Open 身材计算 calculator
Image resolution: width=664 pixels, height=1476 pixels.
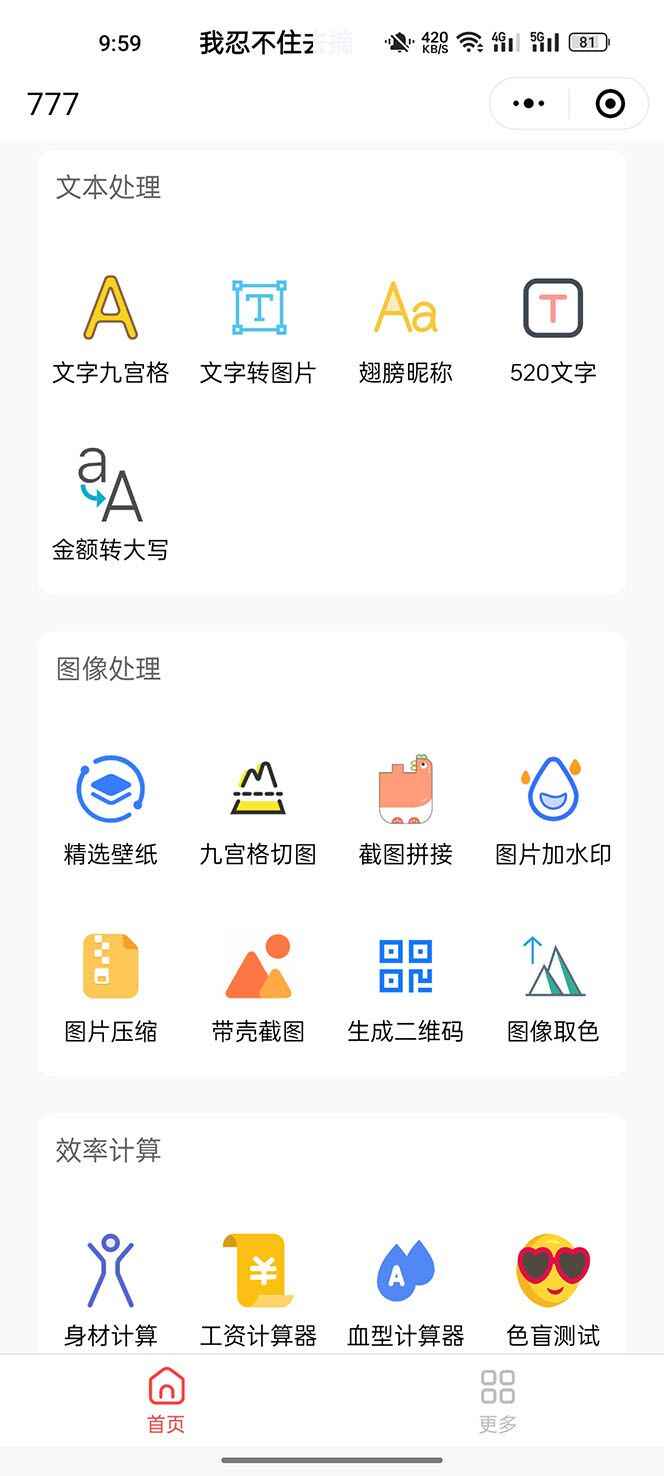tap(110, 1289)
